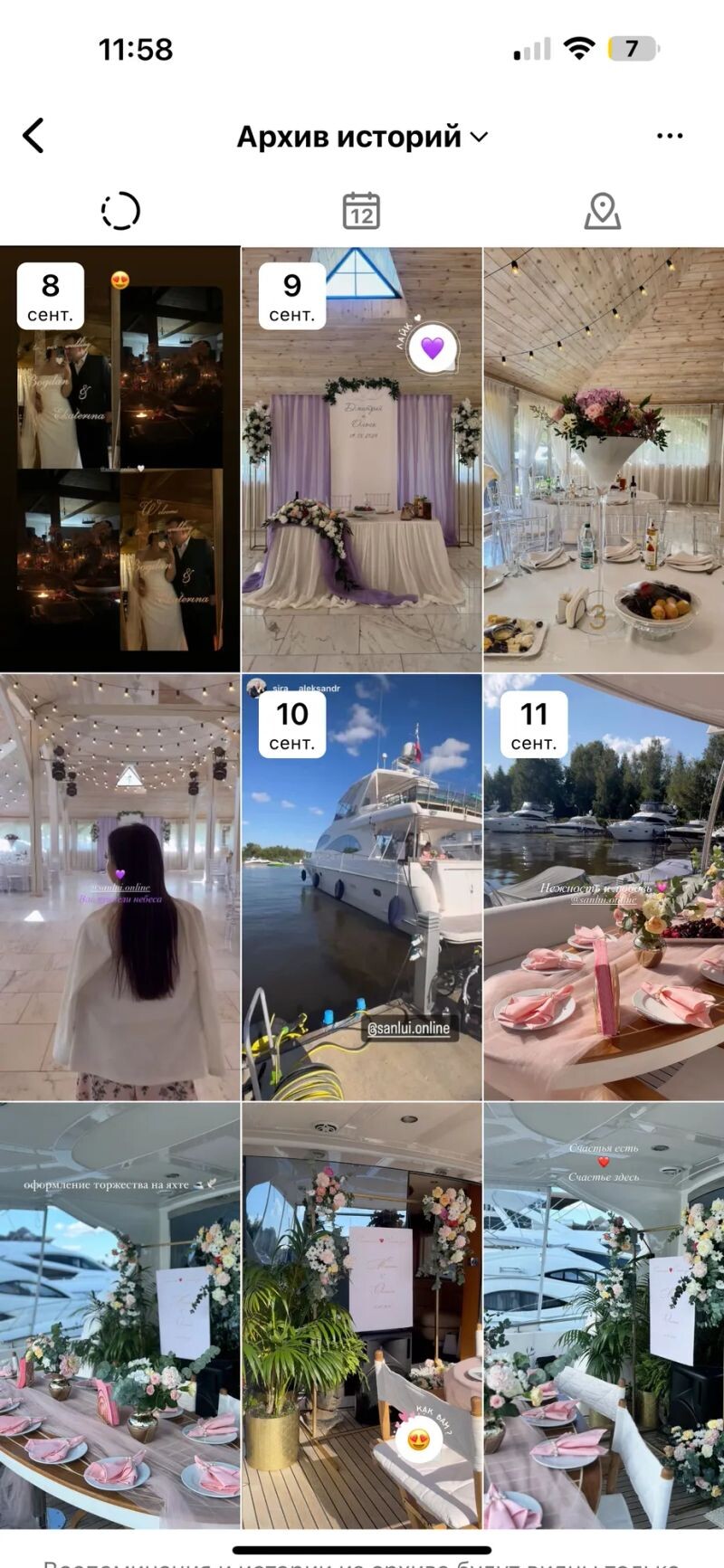Open the 11 сент. pink table story
The width and height of the screenshot is (724, 1568).
click(604, 887)
